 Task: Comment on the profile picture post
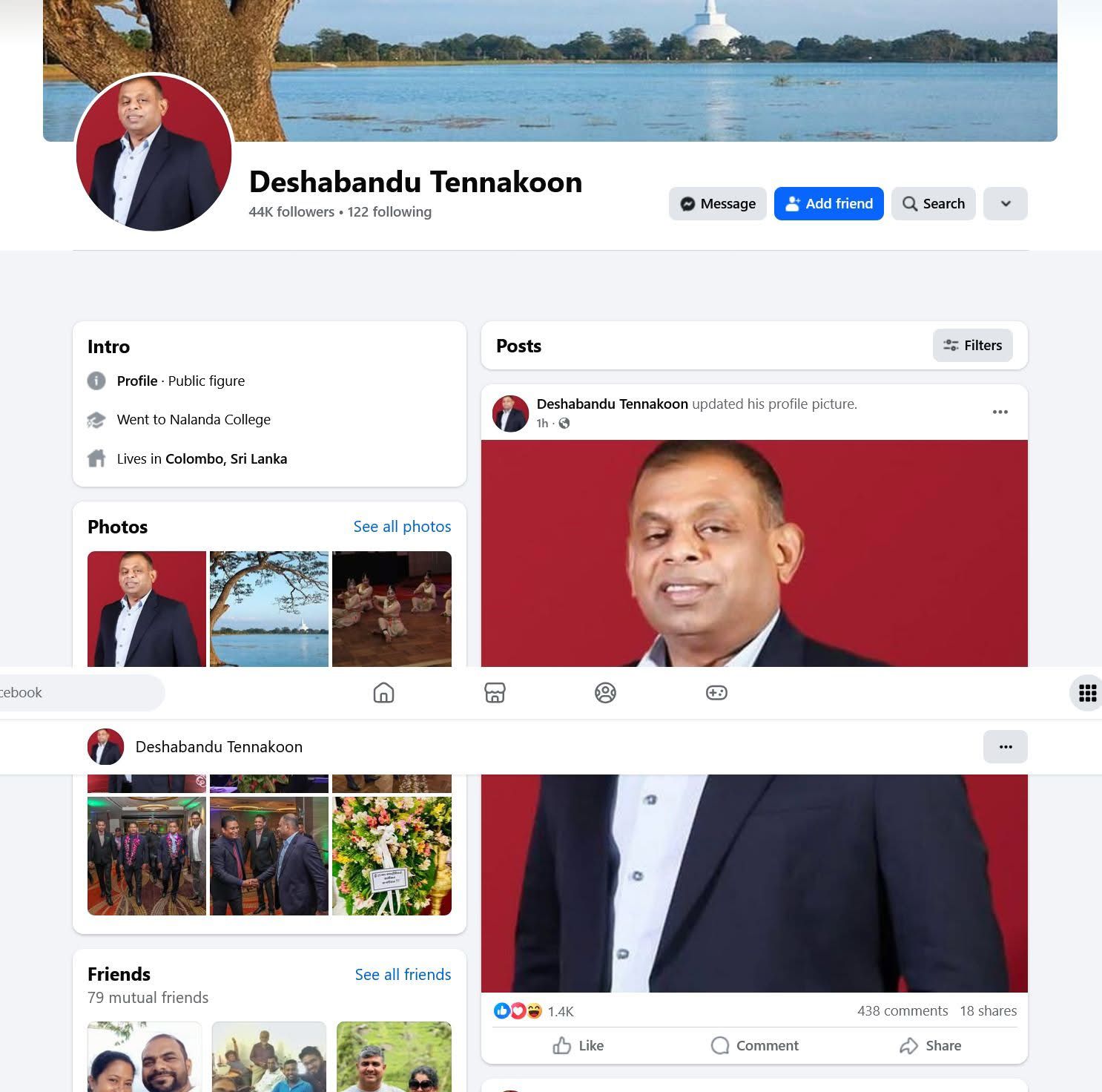(755, 1045)
